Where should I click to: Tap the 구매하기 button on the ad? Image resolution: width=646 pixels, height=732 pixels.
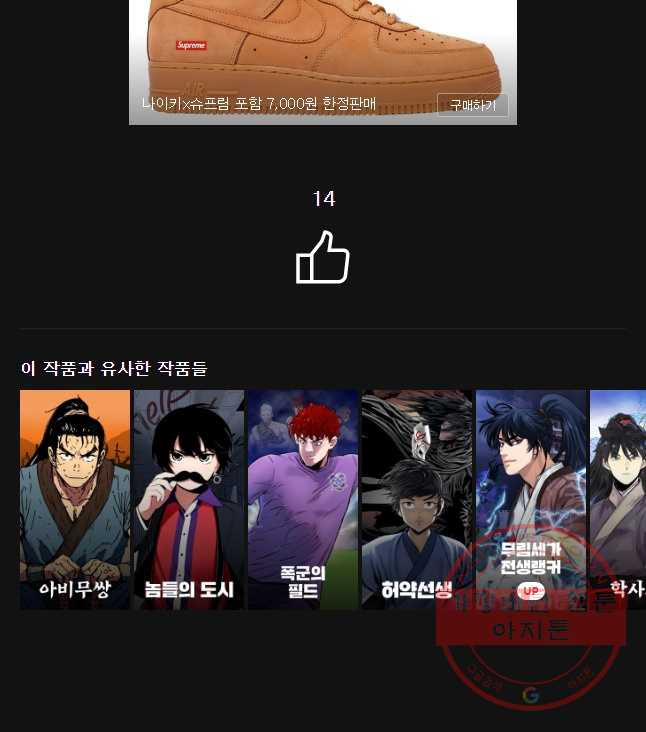[472, 105]
